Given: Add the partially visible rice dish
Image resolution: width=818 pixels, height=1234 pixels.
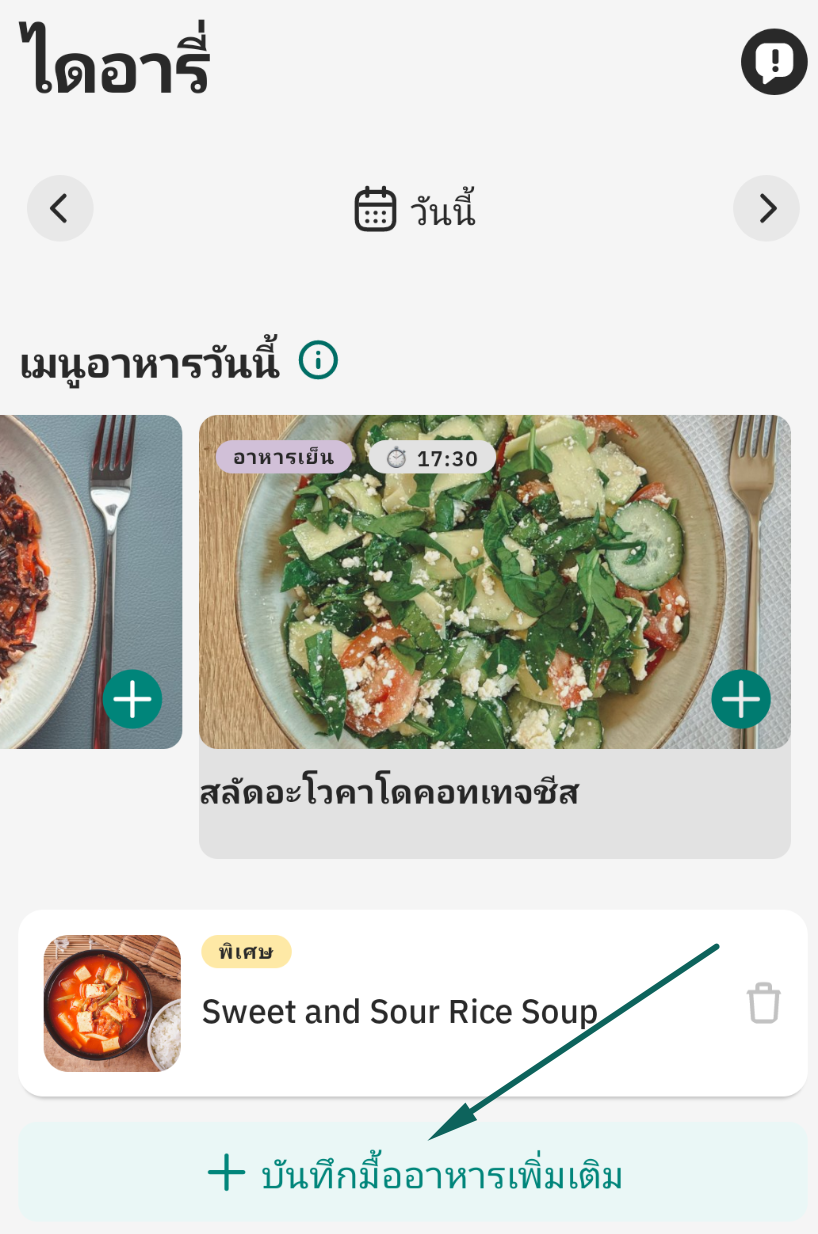Looking at the screenshot, I should [x=132, y=700].
